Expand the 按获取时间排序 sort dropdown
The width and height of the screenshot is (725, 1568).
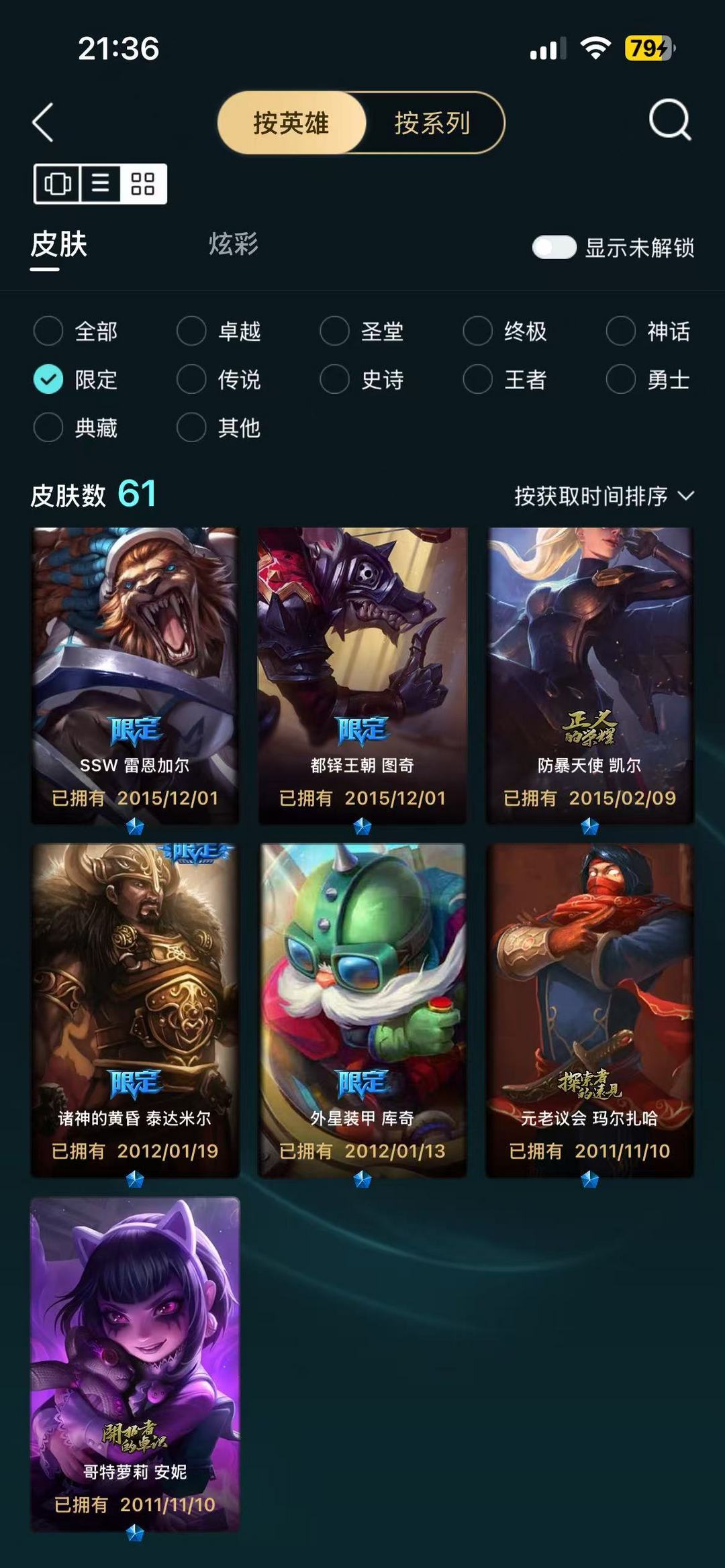tap(604, 496)
